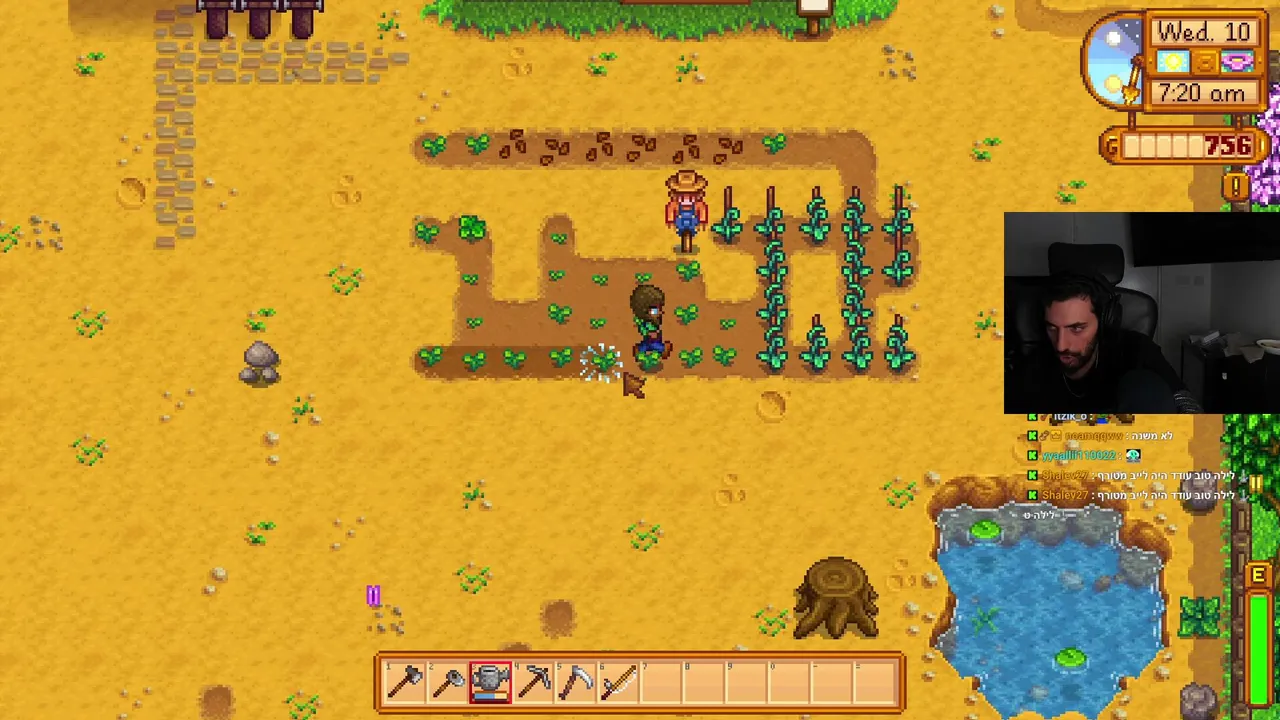Select the scythe in toolbar slot 5

click(577, 683)
